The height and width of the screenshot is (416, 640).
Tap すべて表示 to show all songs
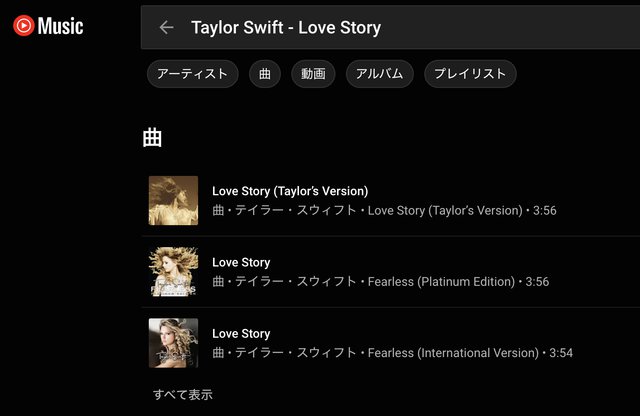pos(182,394)
